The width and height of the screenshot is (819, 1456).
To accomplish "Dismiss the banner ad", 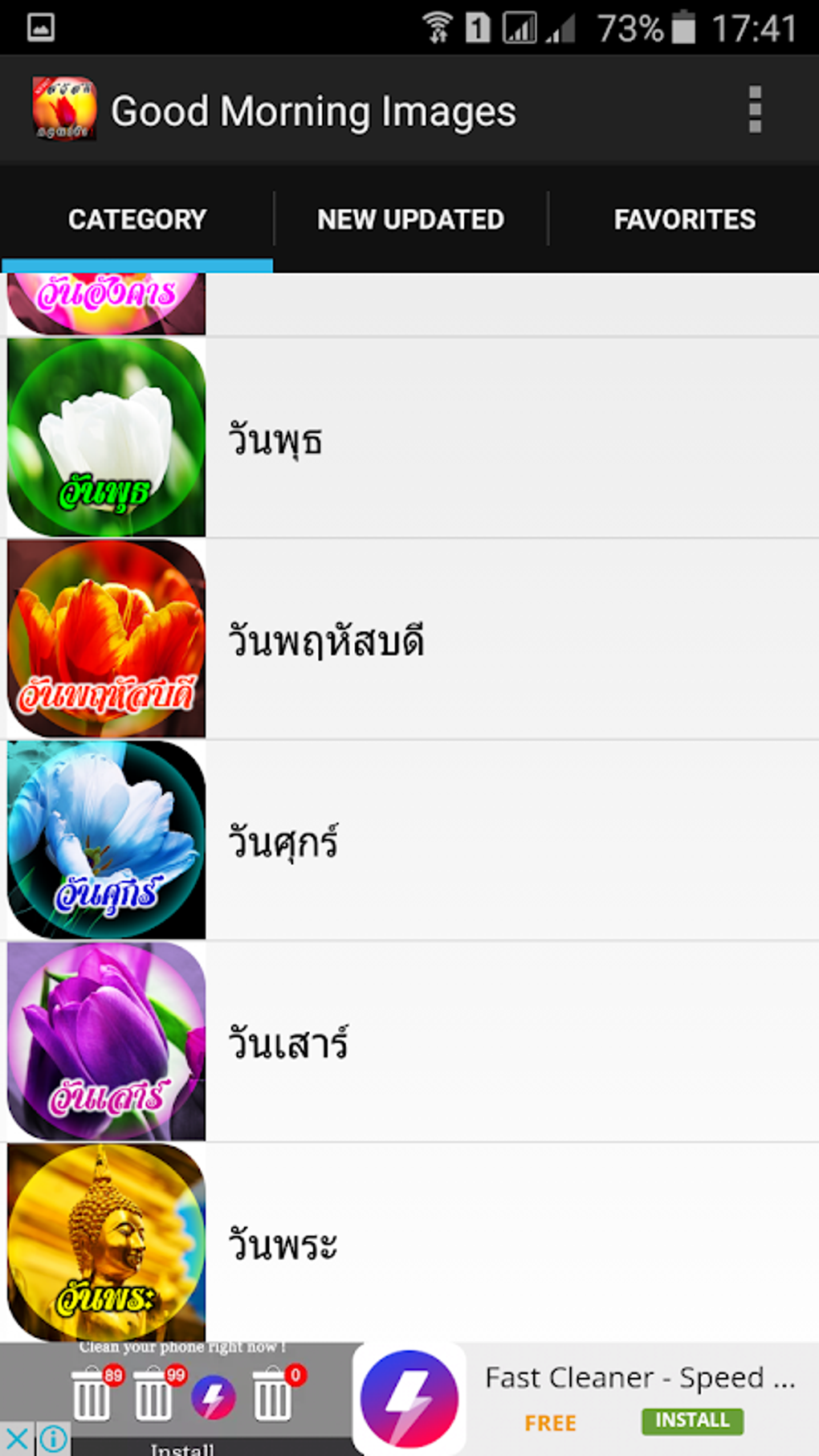I will tap(17, 1438).
